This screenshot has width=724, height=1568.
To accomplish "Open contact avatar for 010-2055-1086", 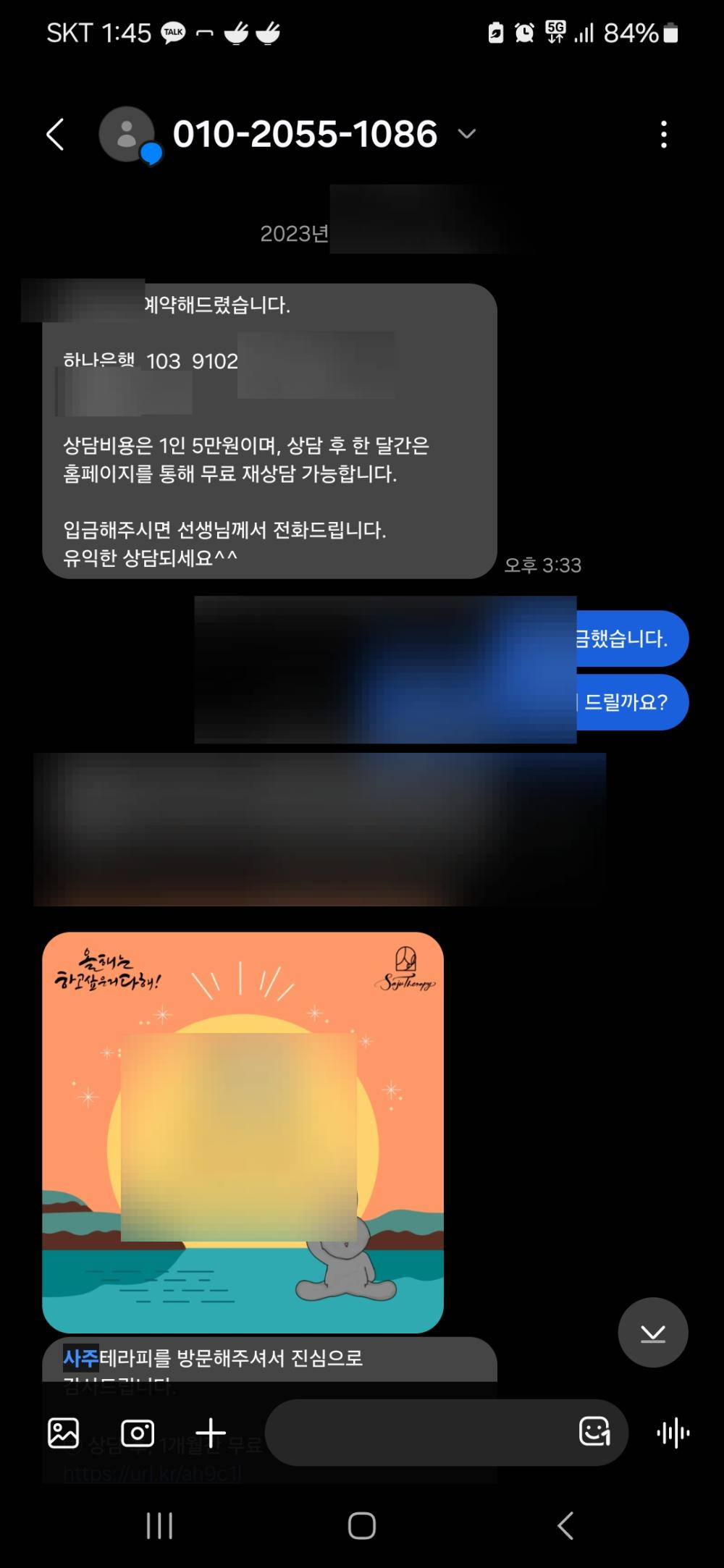I will pos(127,135).
